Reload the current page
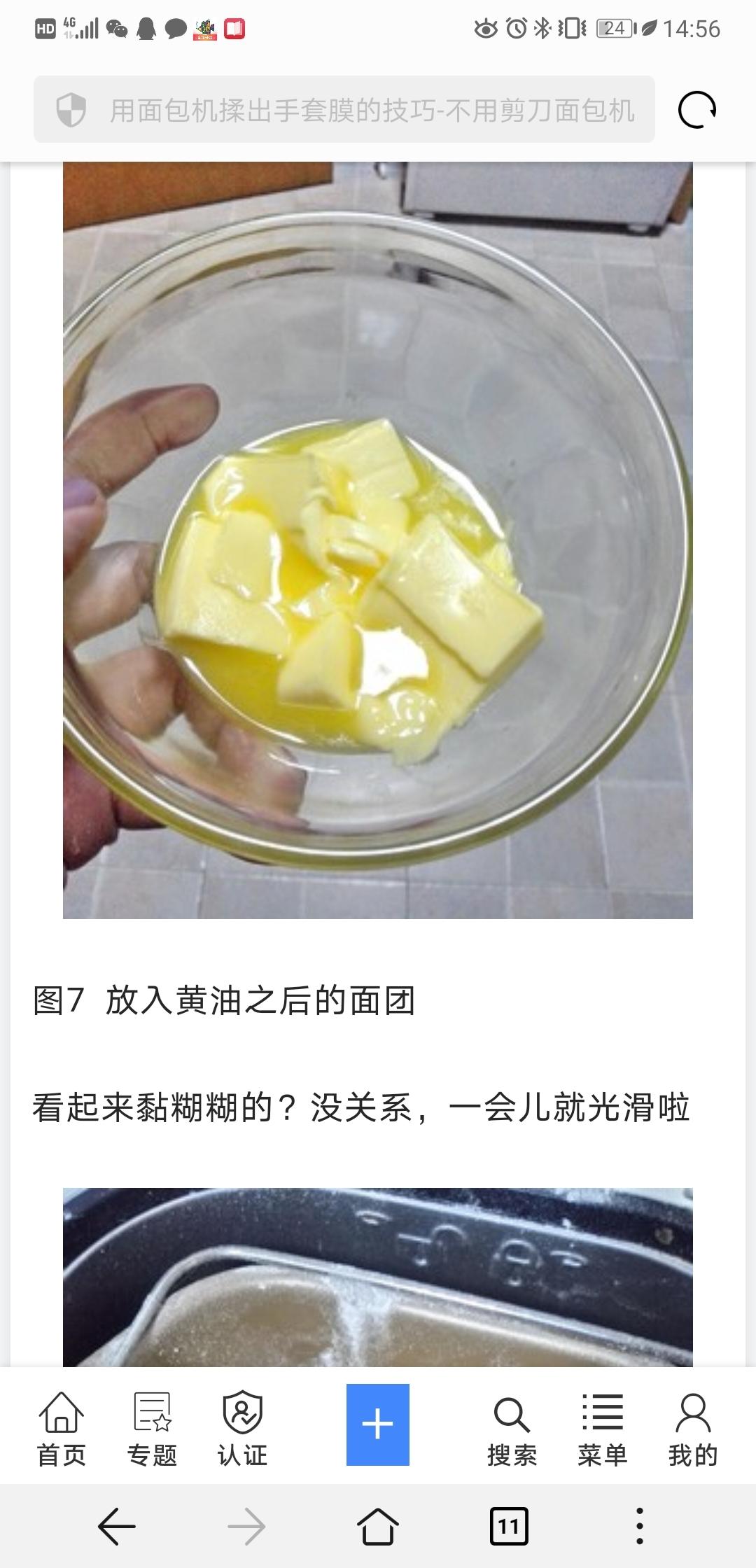756x1568 pixels. 697,110
